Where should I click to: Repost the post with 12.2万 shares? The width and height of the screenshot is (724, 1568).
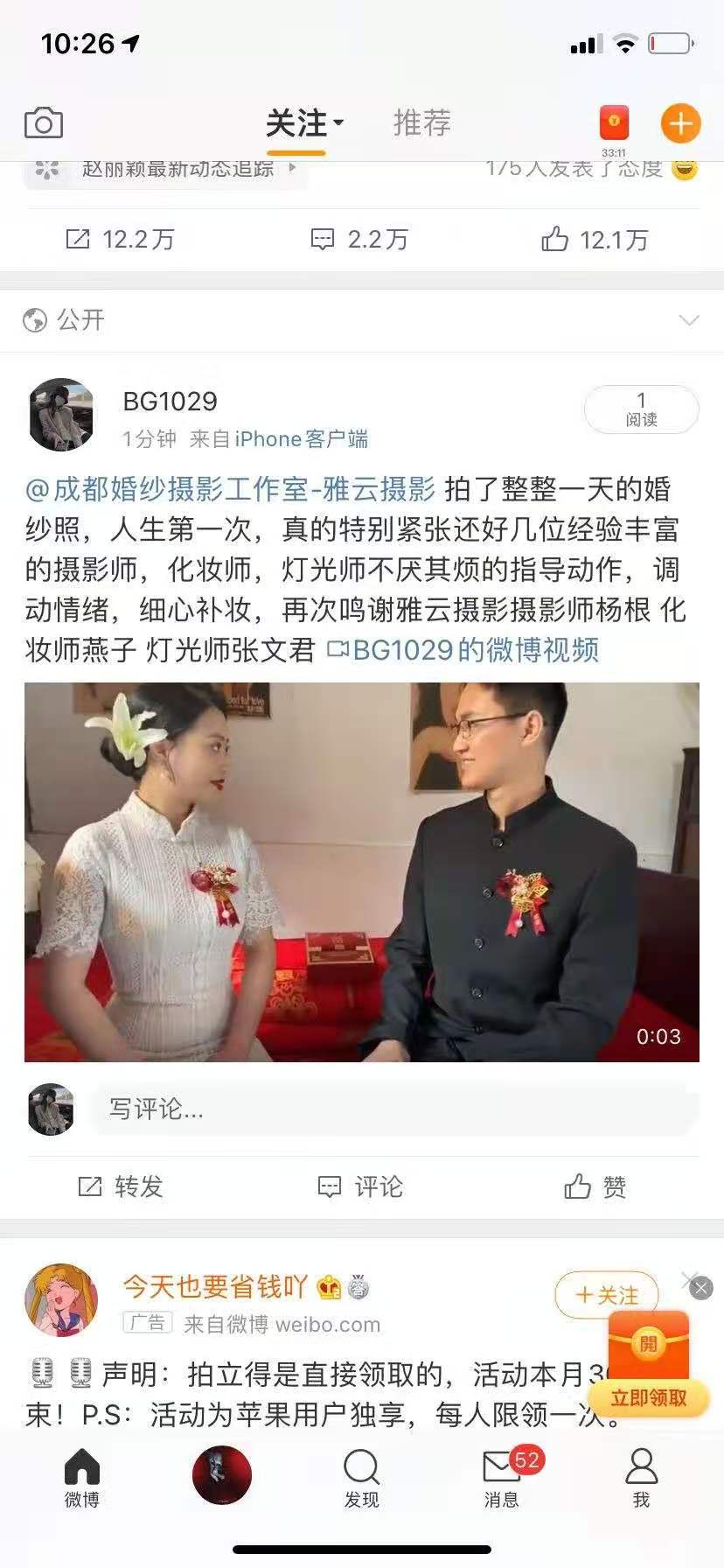point(121,239)
